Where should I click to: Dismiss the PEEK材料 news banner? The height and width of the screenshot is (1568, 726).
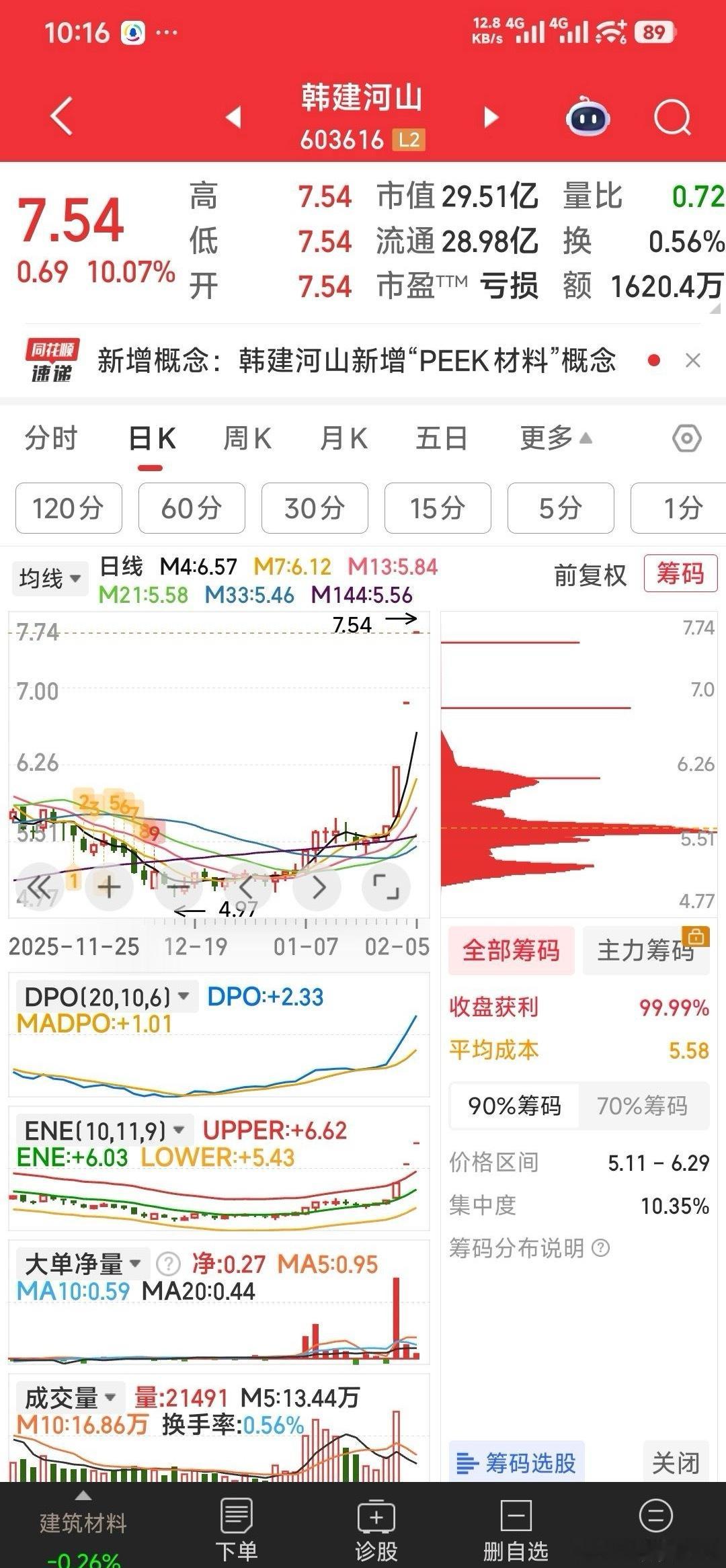pos(693,361)
